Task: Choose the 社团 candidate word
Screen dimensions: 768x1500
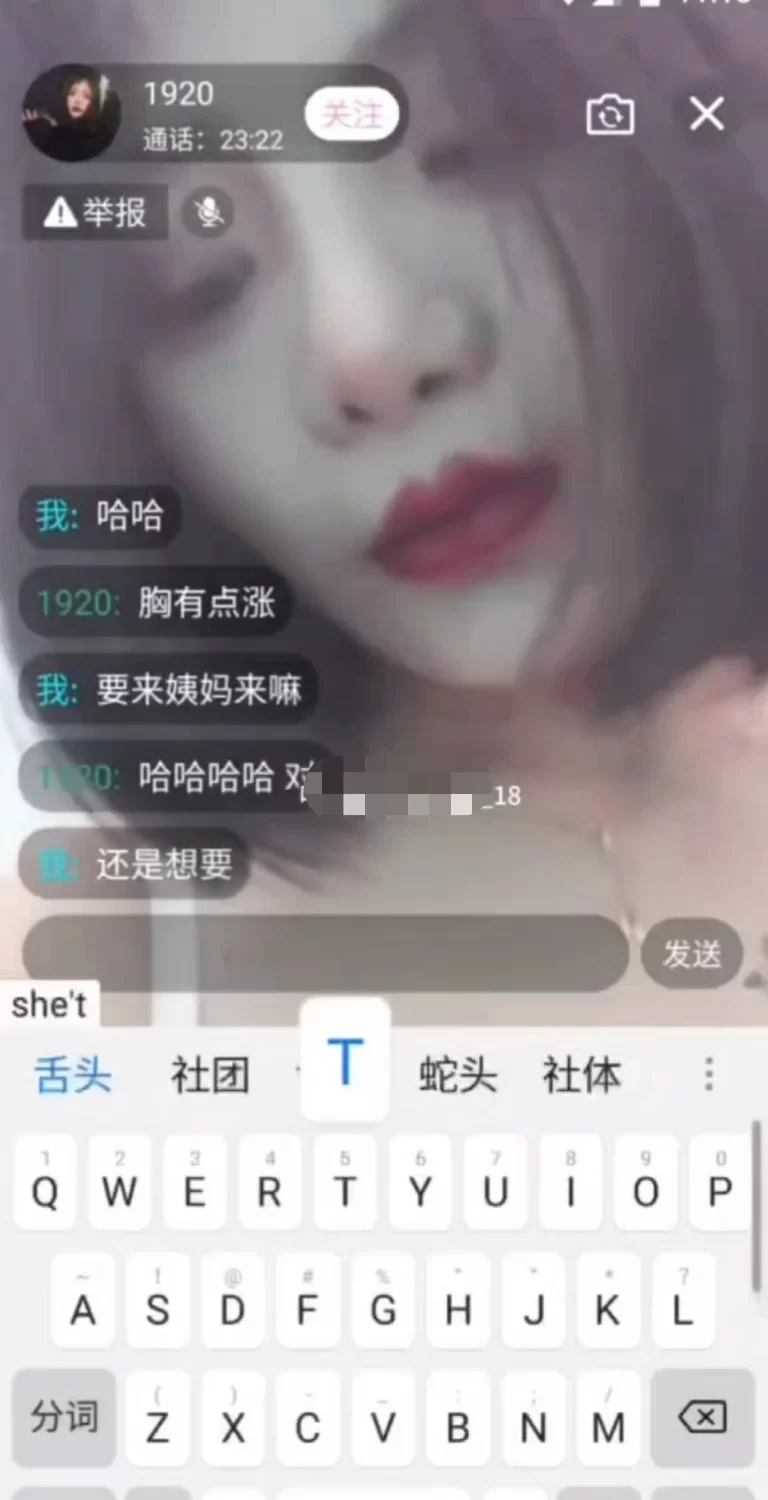Action: tap(209, 1076)
